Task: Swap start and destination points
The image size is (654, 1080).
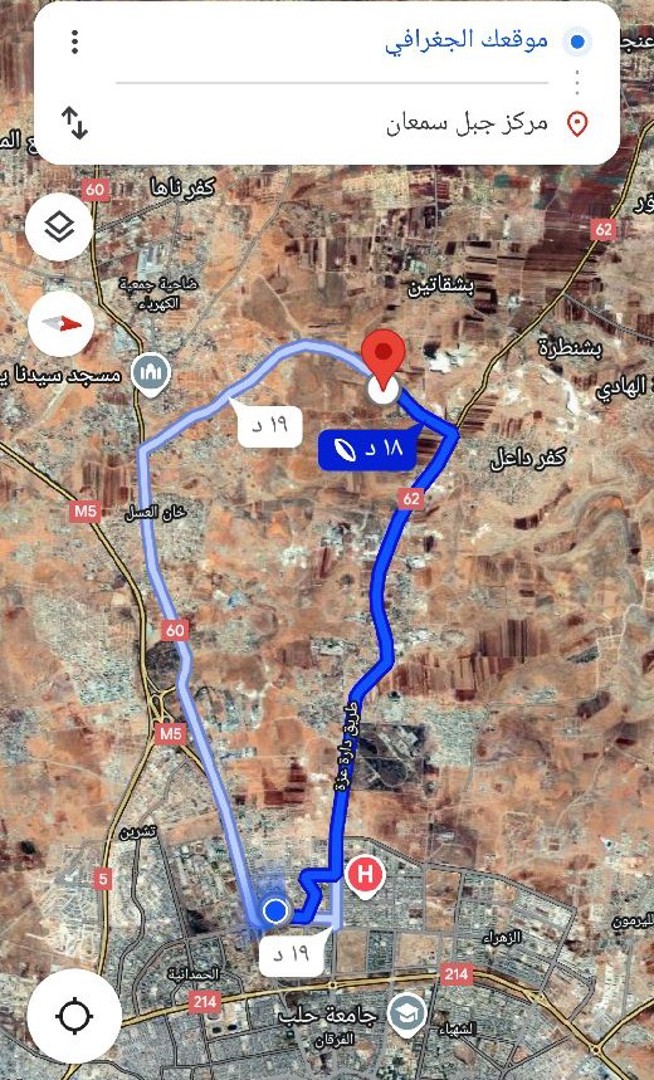Action: 74,123
